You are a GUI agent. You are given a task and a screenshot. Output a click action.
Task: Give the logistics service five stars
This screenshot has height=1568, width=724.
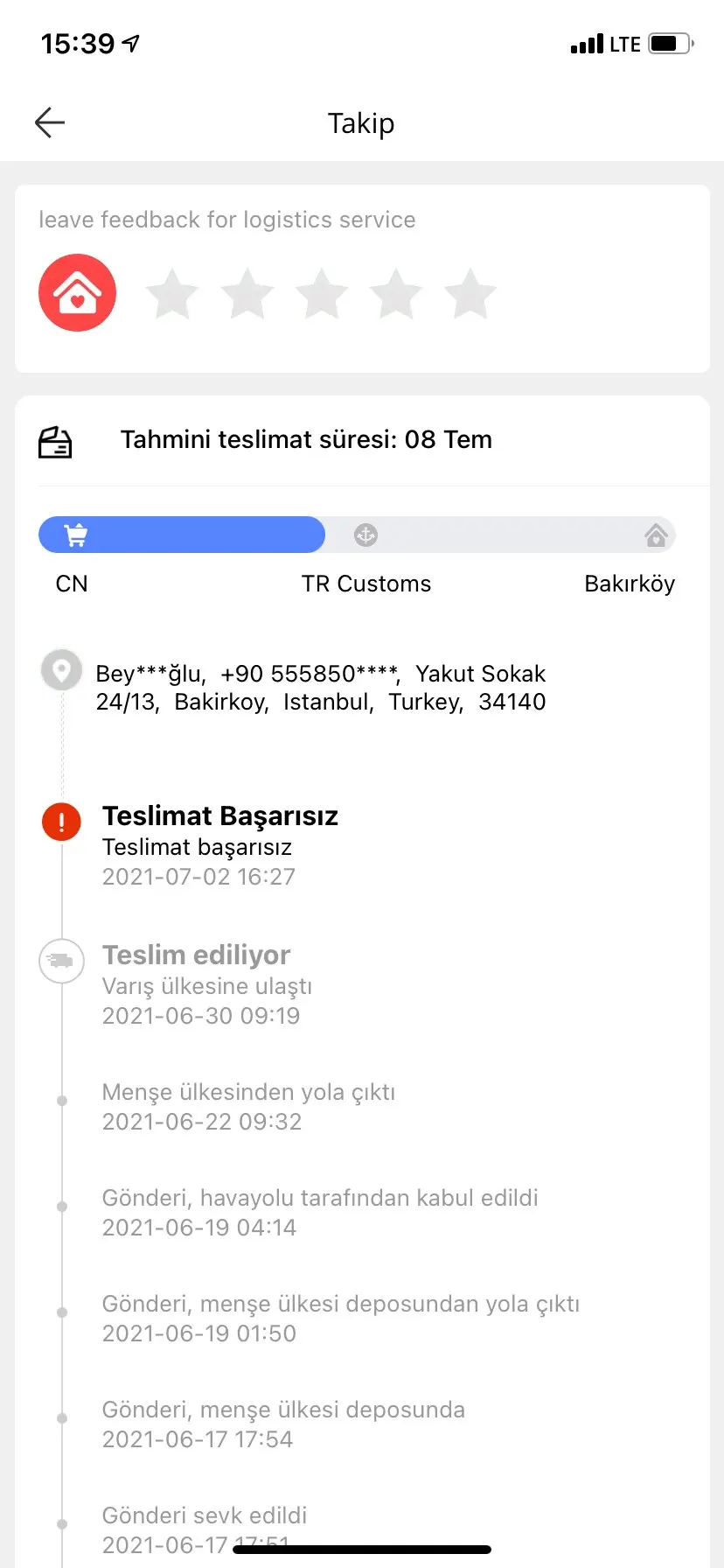tap(470, 294)
